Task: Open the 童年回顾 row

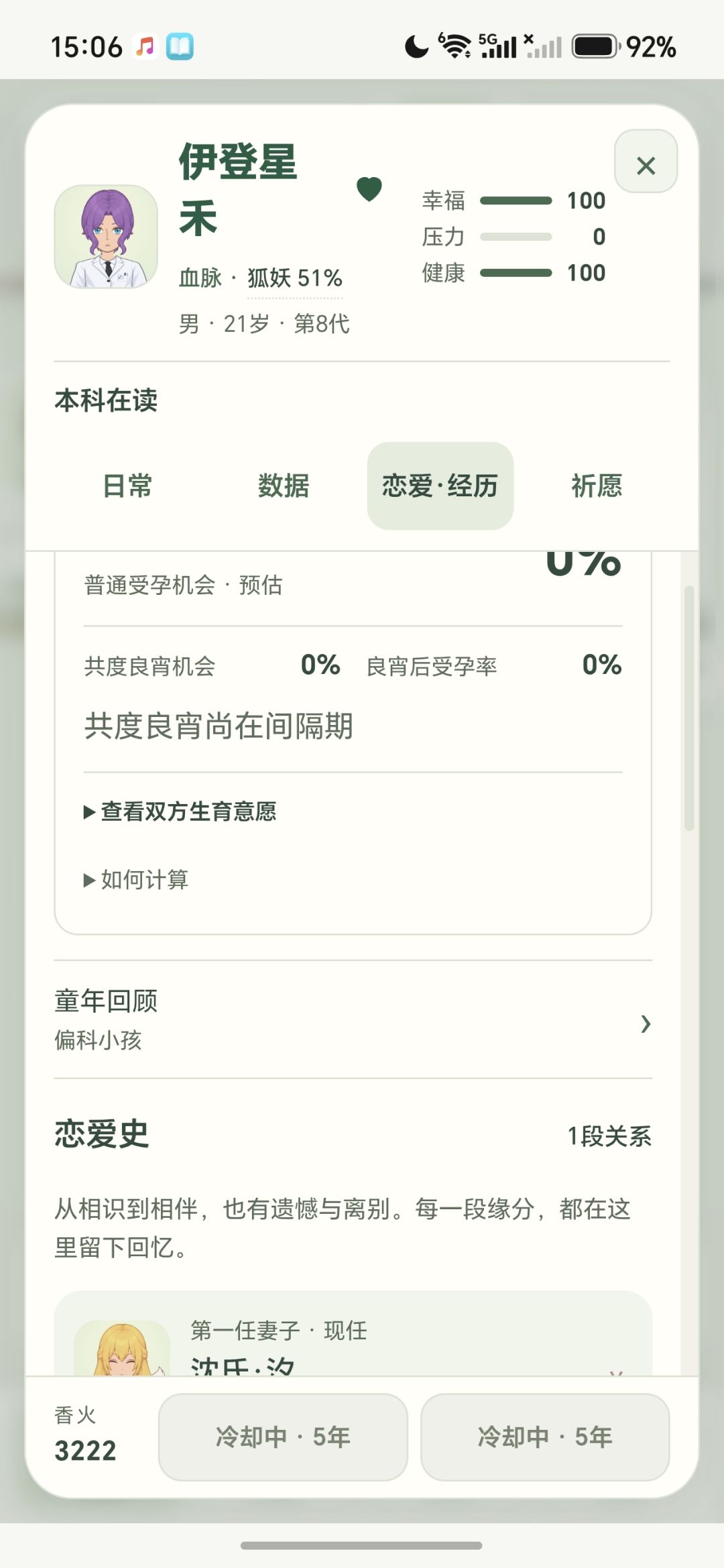Action: tap(353, 1019)
